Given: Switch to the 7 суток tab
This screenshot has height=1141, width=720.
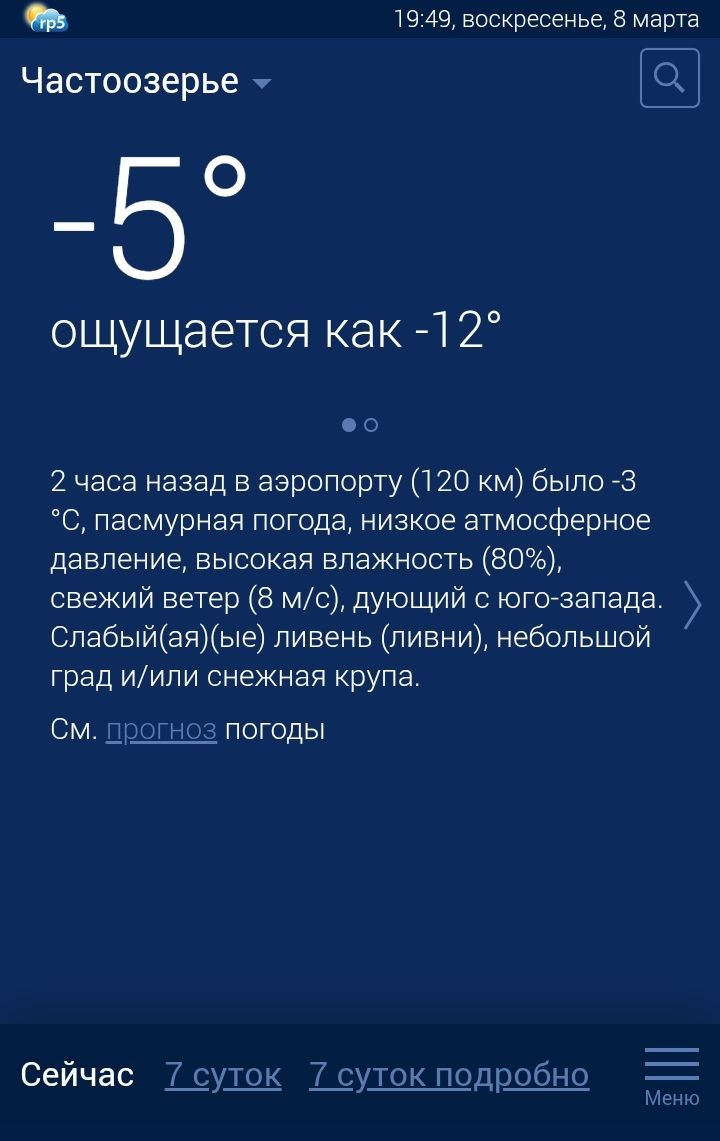Looking at the screenshot, I should 223,1074.
